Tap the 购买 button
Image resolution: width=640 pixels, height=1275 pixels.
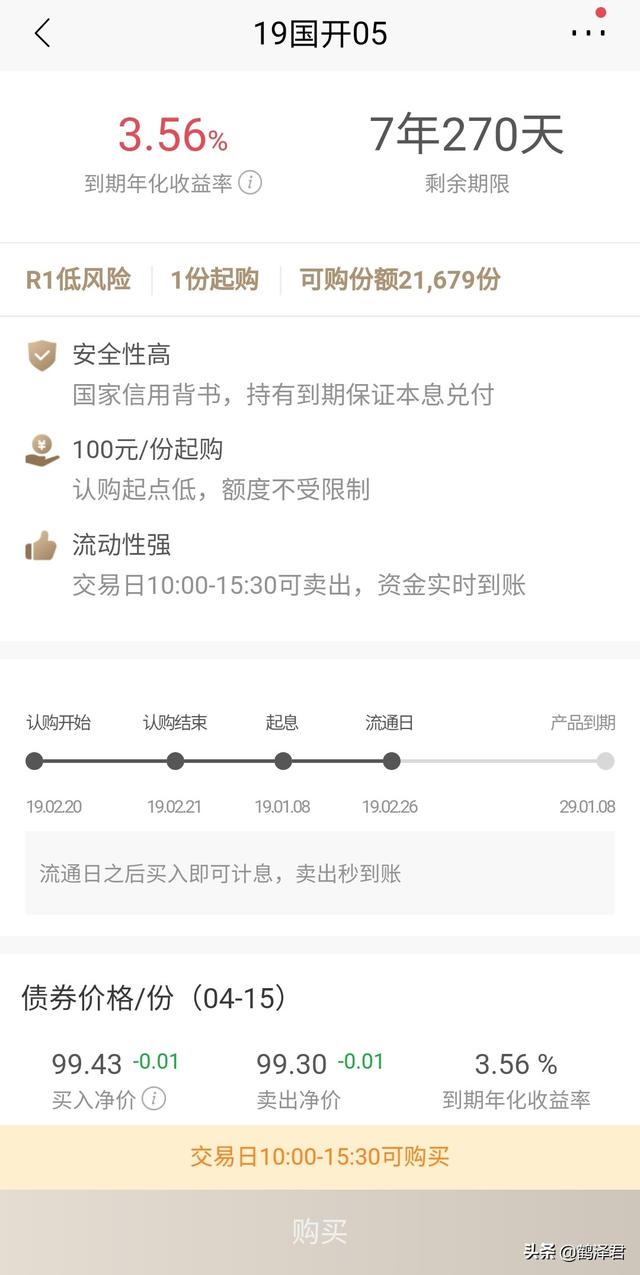point(320,1232)
